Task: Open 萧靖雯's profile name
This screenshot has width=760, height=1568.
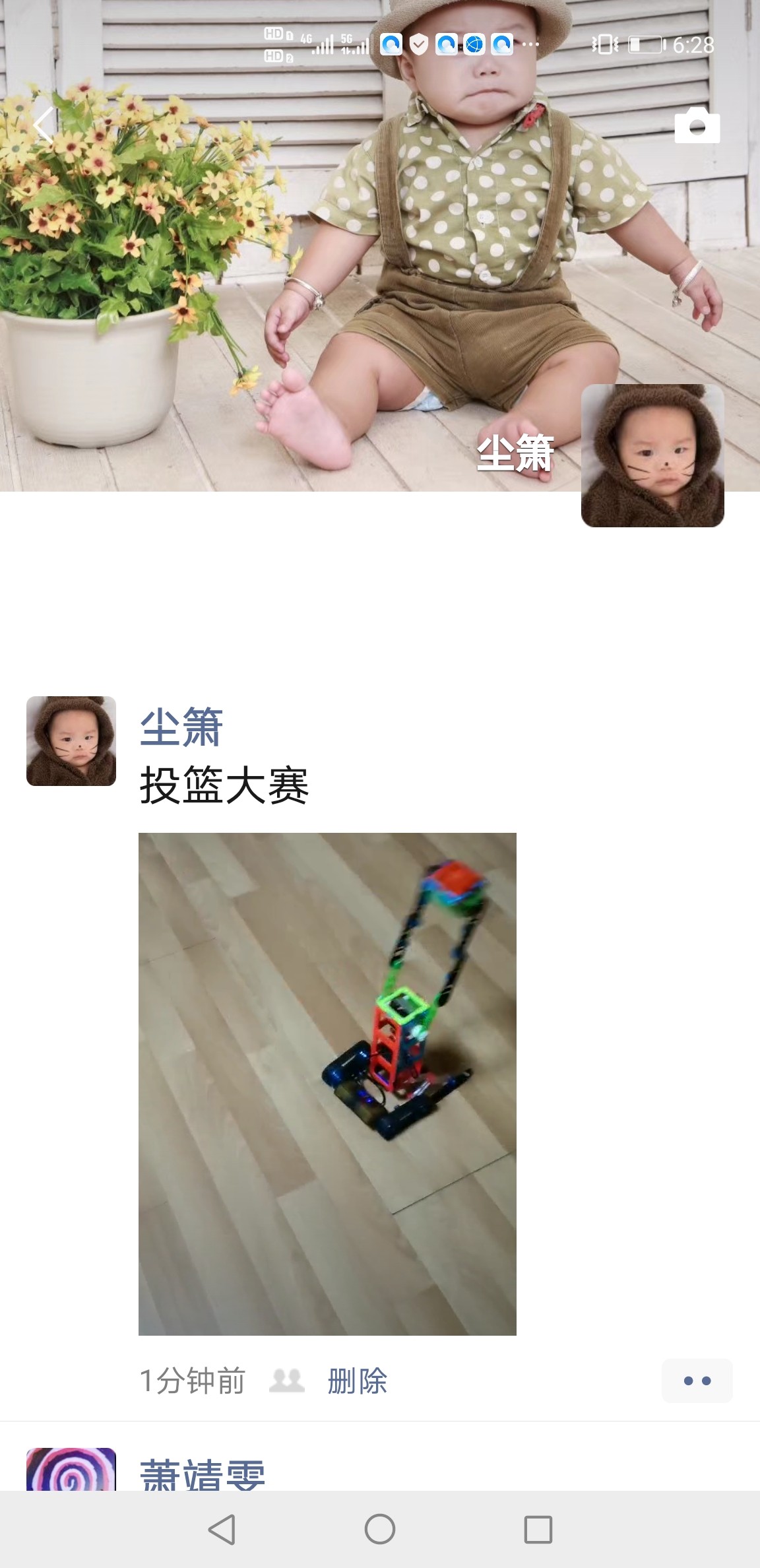Action: pos(203,1476)
